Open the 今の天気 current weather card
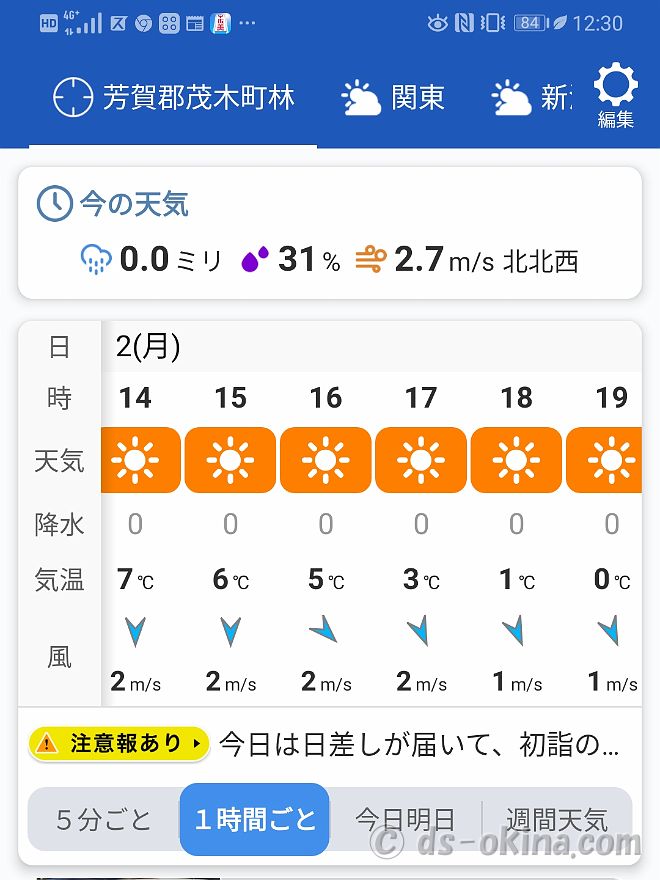The width and height of the screenshot is (660, 880). pos(329,233)
